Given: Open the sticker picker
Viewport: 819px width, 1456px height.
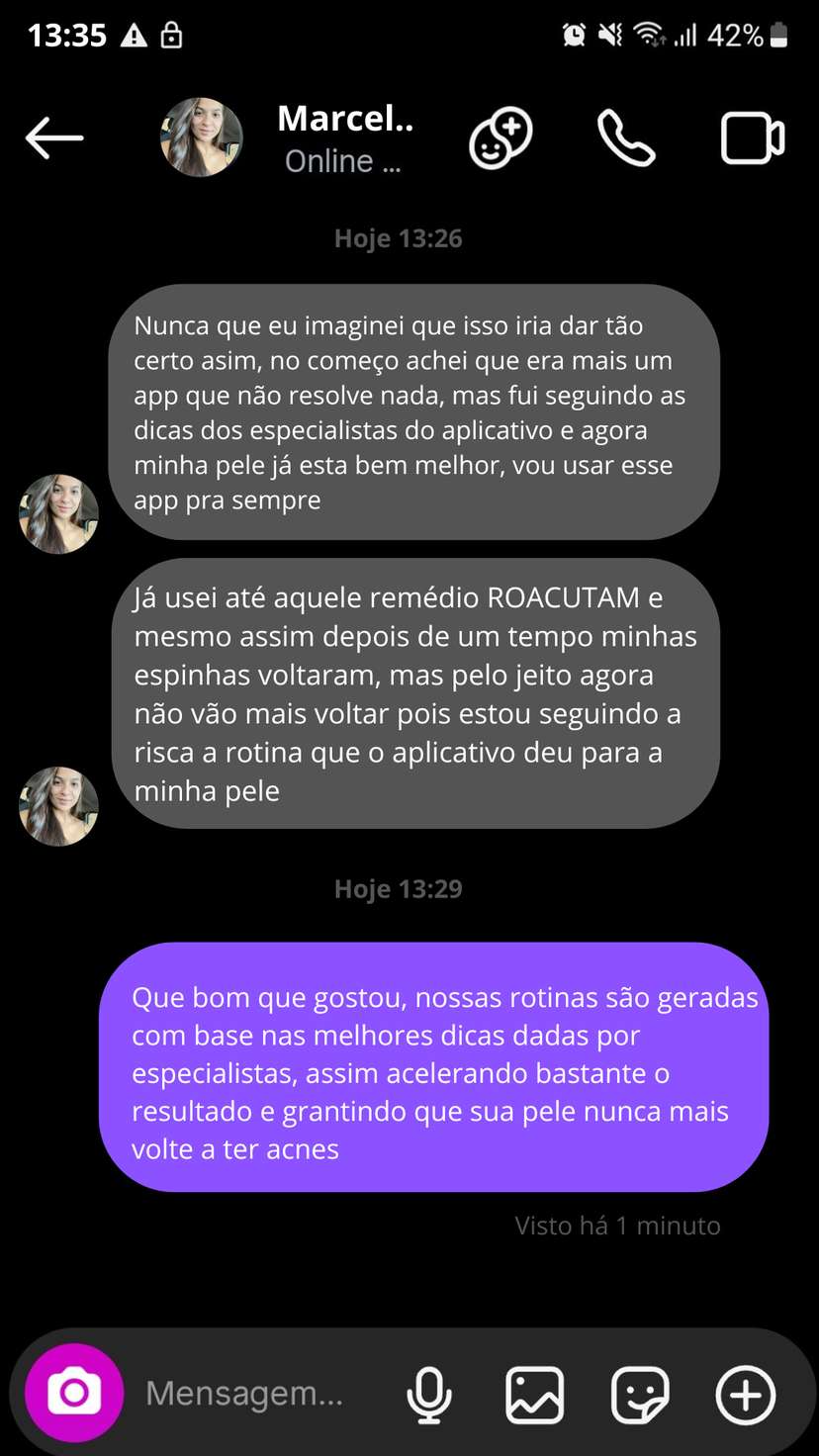Looking at the screenshot, I should (640, 1395).
